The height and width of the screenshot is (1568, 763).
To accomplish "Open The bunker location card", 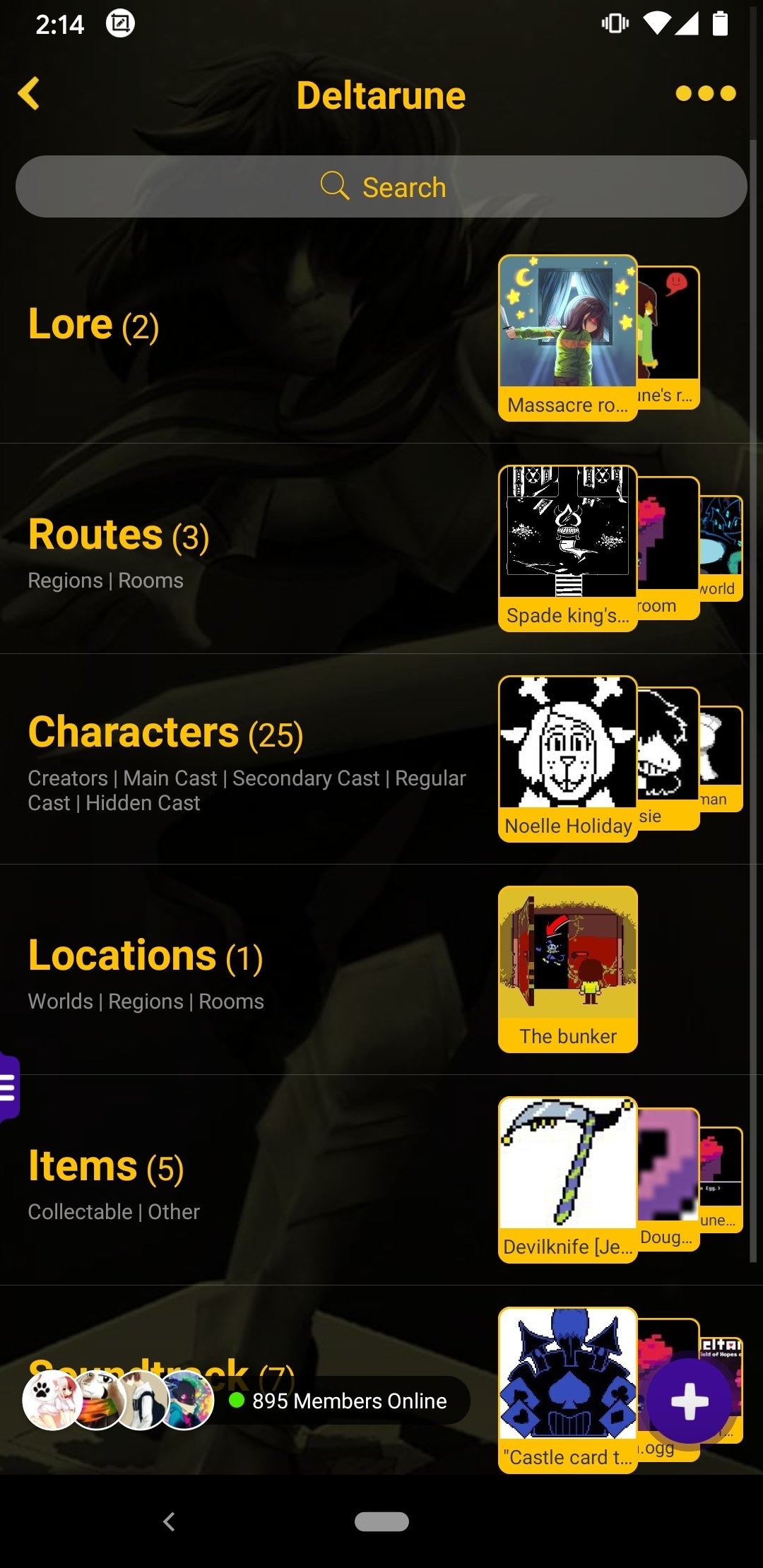I will point(568,970).
